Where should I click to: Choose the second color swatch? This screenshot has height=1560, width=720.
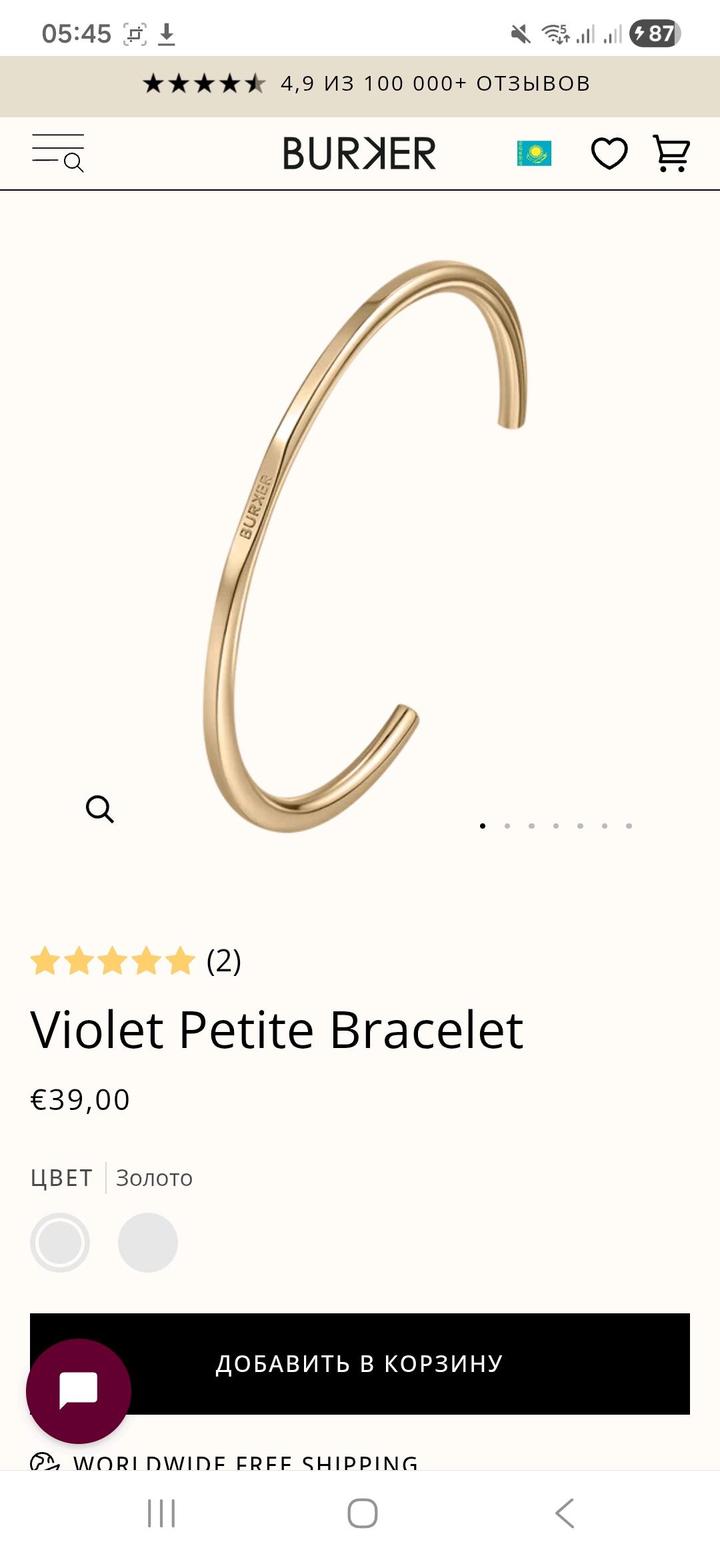(x=148, y=1242)
